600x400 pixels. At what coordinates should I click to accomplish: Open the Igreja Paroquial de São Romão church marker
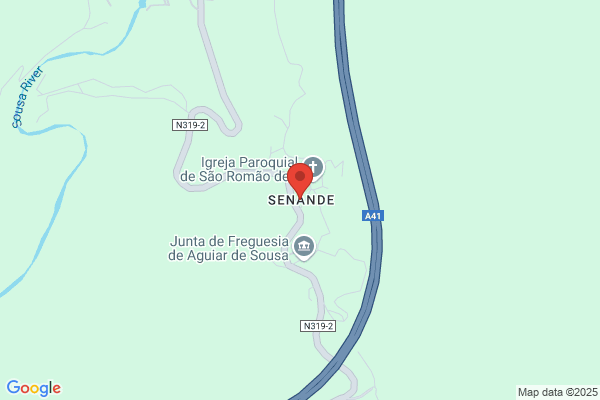point(315,168)
